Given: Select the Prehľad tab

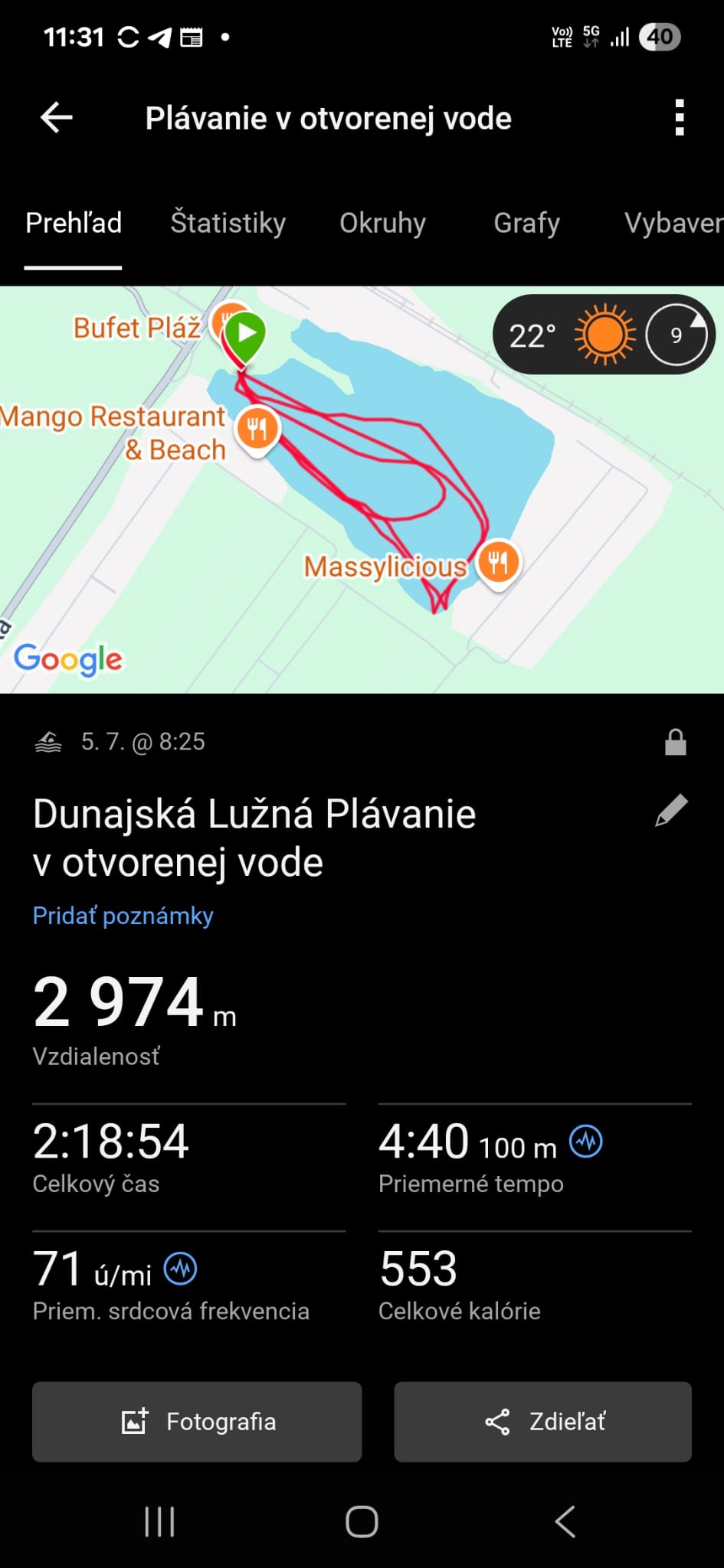Looking at the screenshot, I should [x=74, y=223].
